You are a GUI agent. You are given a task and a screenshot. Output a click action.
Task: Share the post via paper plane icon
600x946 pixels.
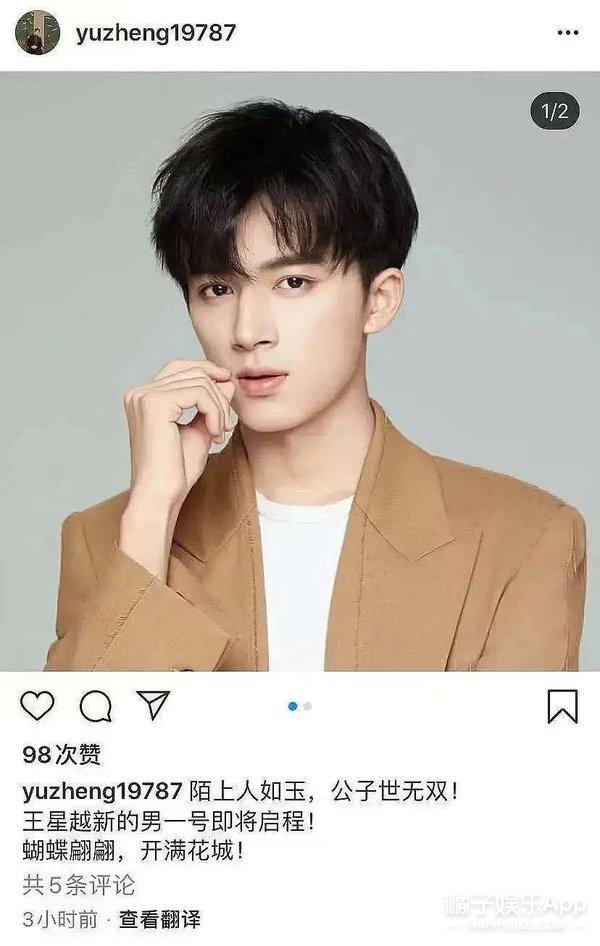(x=152, y=706)
